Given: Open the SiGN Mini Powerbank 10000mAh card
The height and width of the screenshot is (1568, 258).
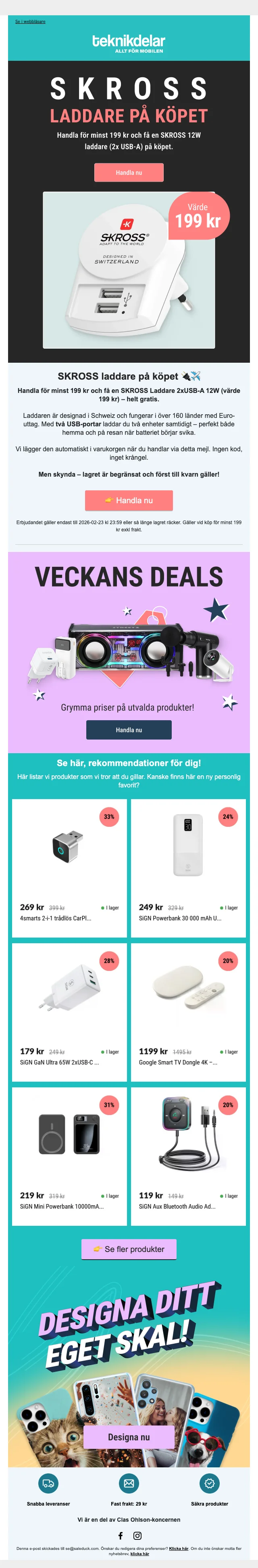Looking at the screenshot, I should coord(69,1155).
